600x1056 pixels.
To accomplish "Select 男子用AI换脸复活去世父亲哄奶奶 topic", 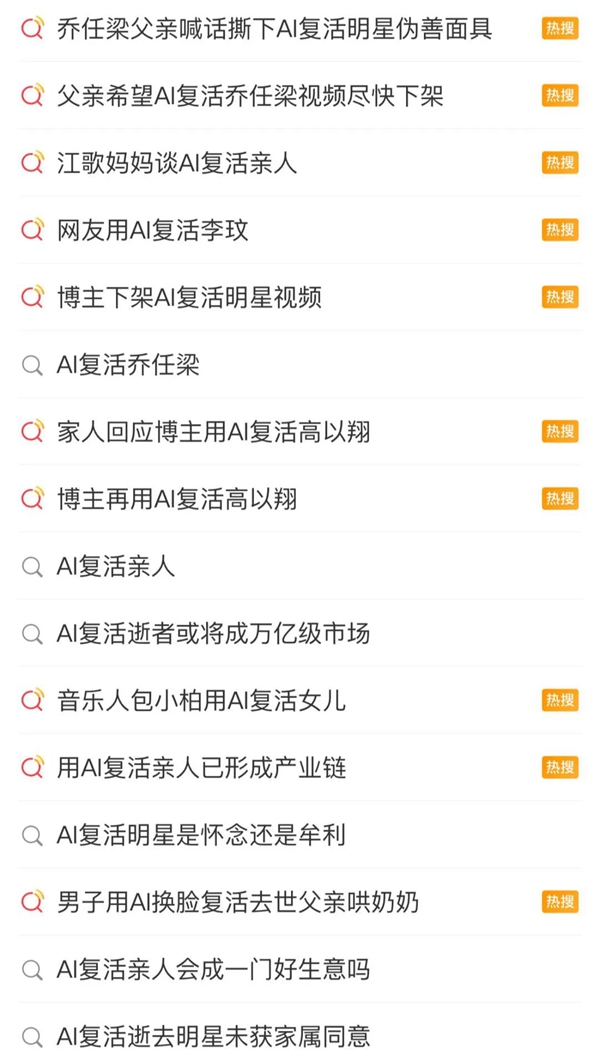I will coord(238,902).
